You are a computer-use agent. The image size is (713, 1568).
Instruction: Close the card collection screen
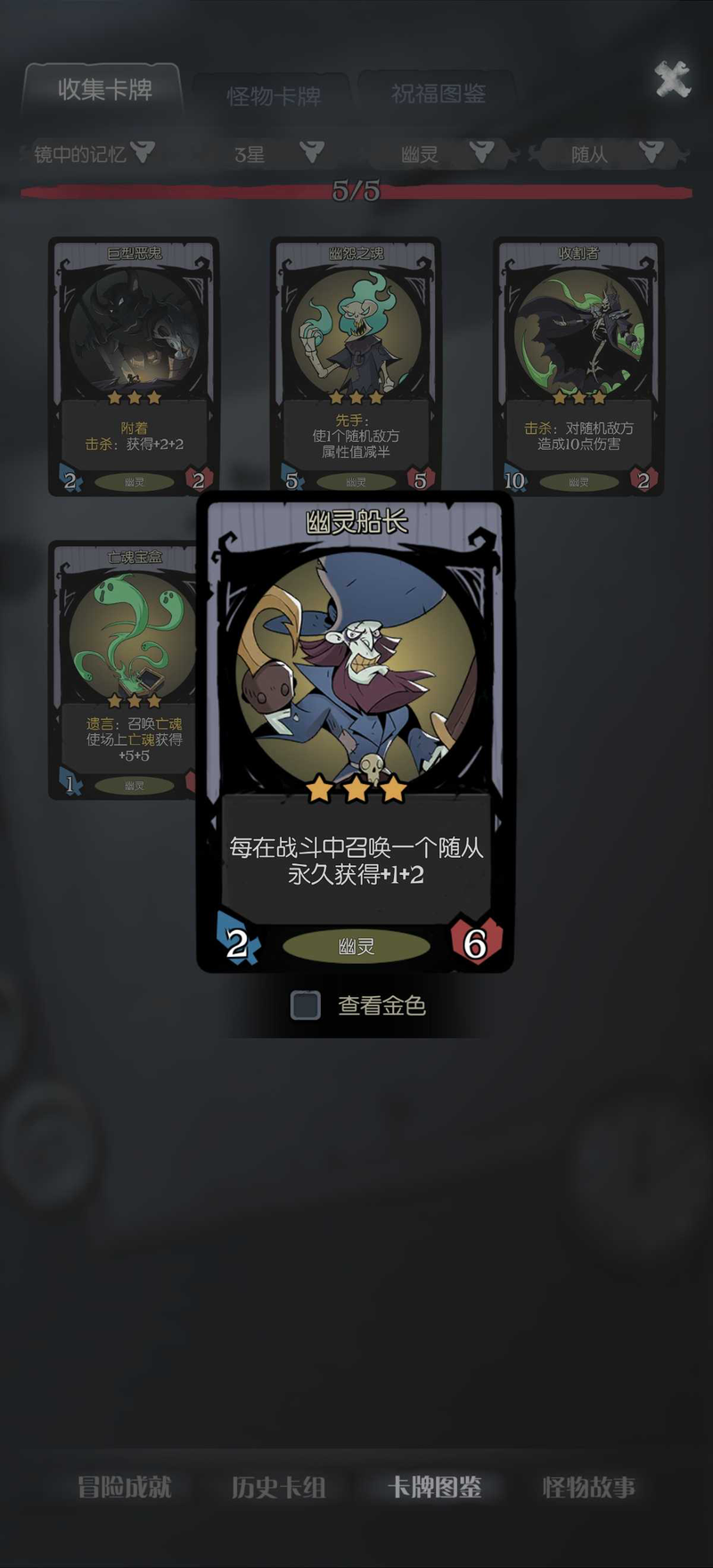[673, 80]
